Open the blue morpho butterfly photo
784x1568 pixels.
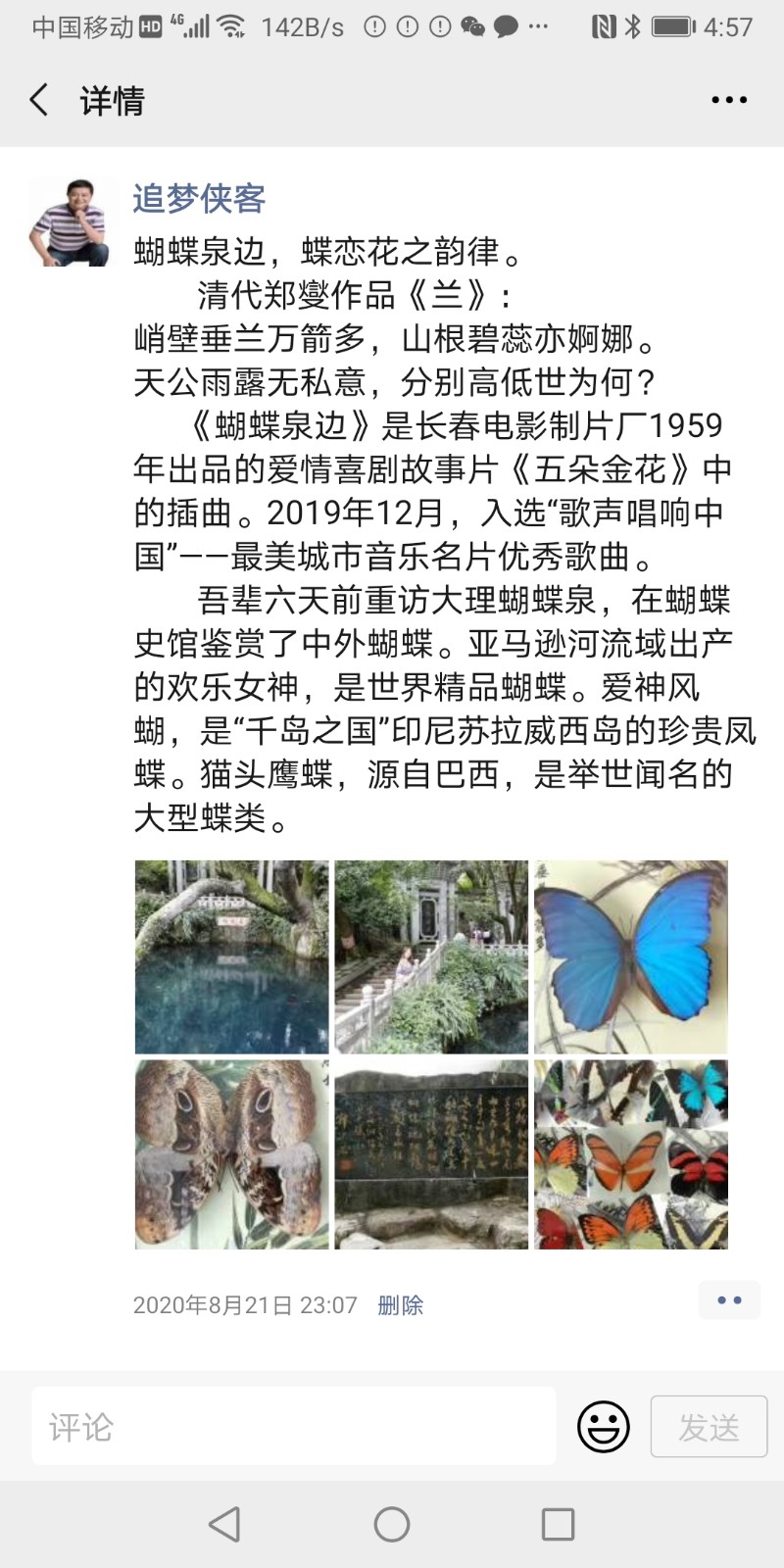(x=630, y=956)
